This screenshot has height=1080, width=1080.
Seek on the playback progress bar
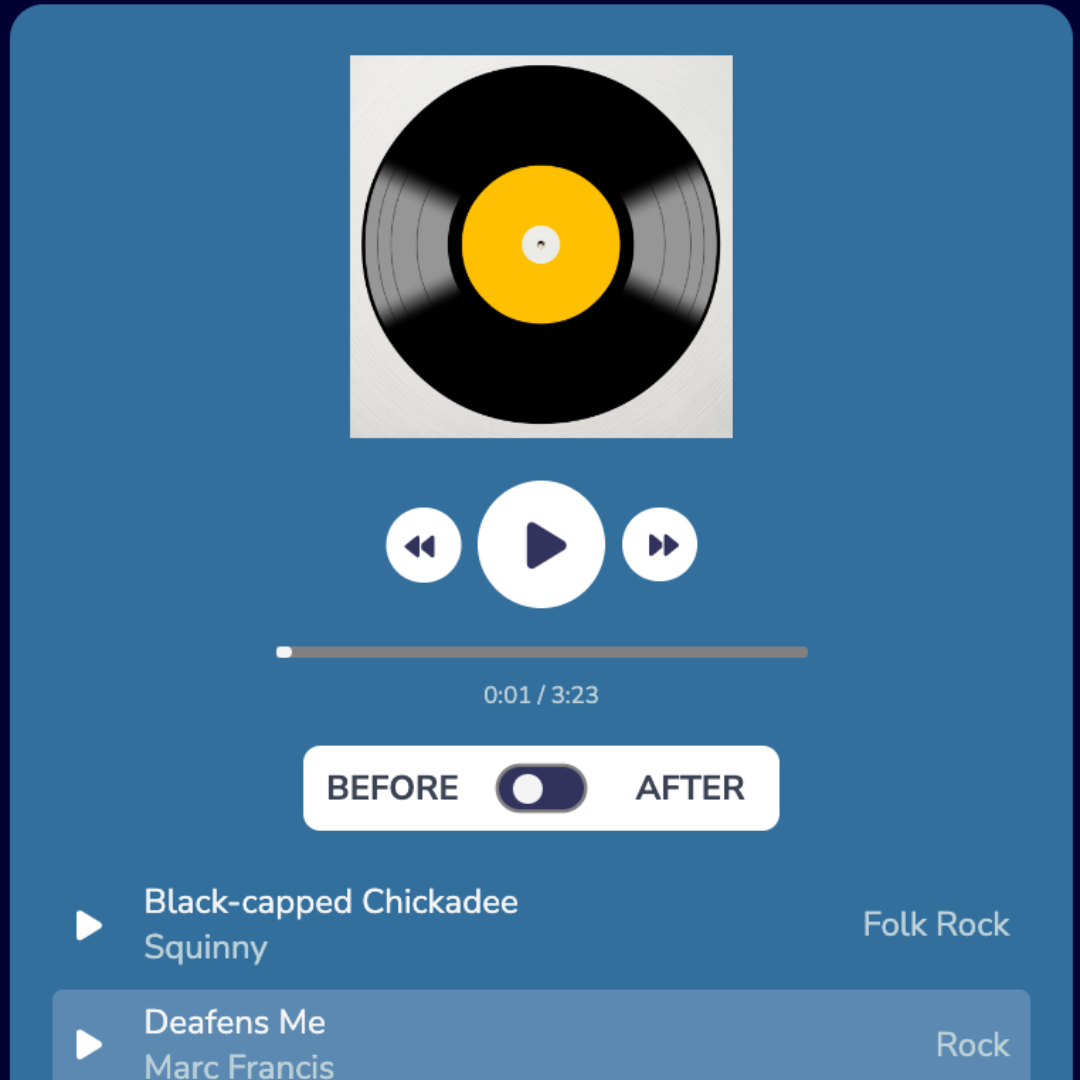pyautogui.click(x=541, y=652)
